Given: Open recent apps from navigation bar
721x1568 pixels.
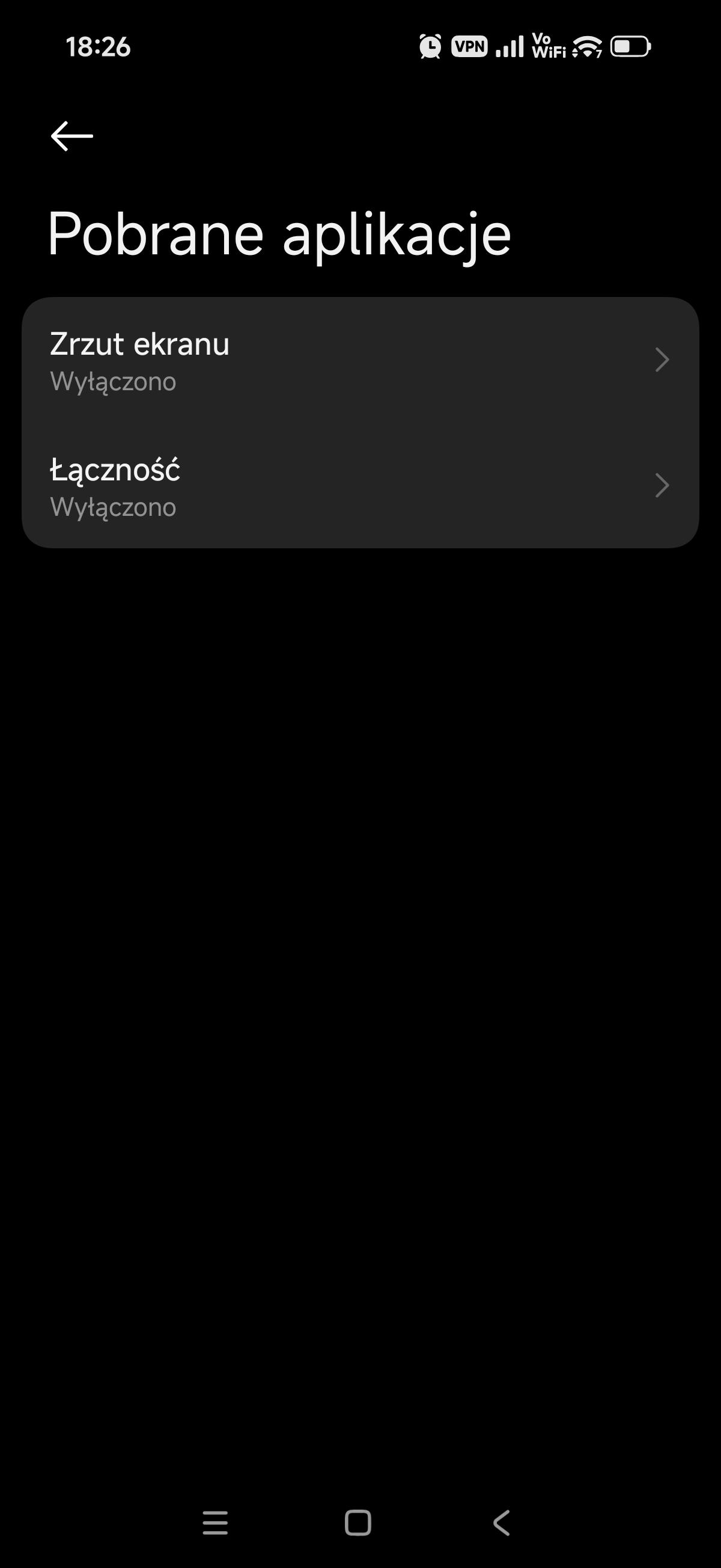Looking at the screenshot, I should coord(215,1523).
